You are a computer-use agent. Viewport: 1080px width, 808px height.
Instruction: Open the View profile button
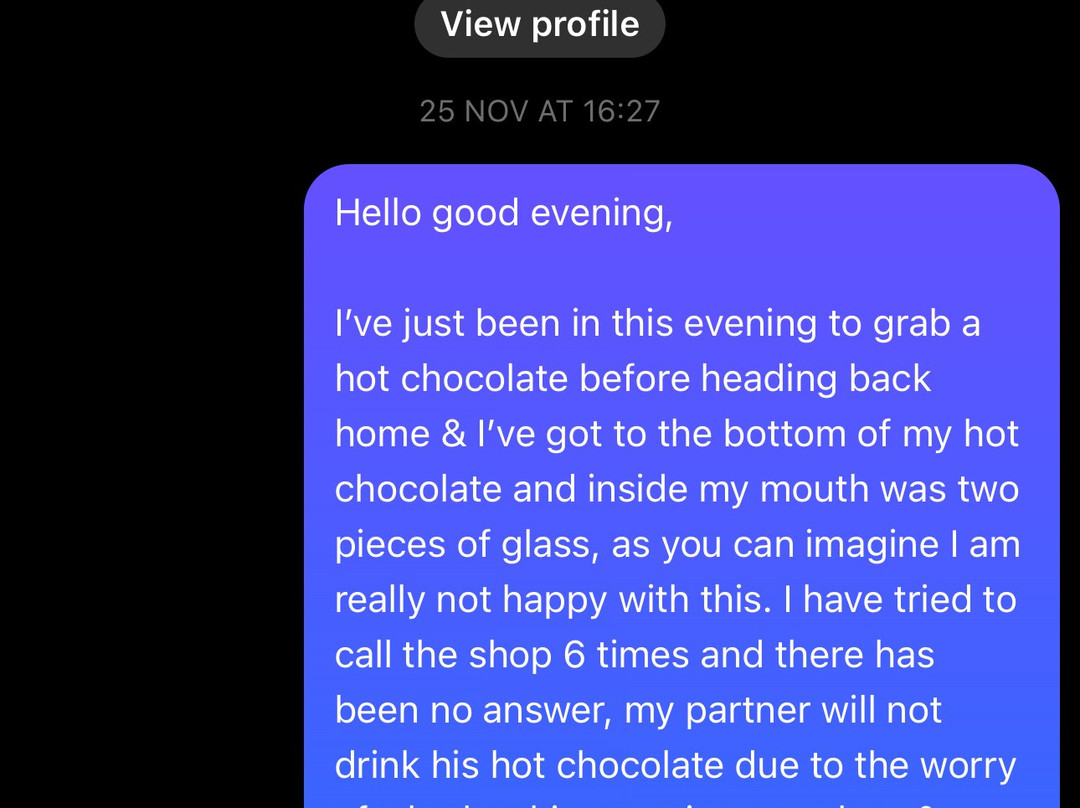point(540,24)
